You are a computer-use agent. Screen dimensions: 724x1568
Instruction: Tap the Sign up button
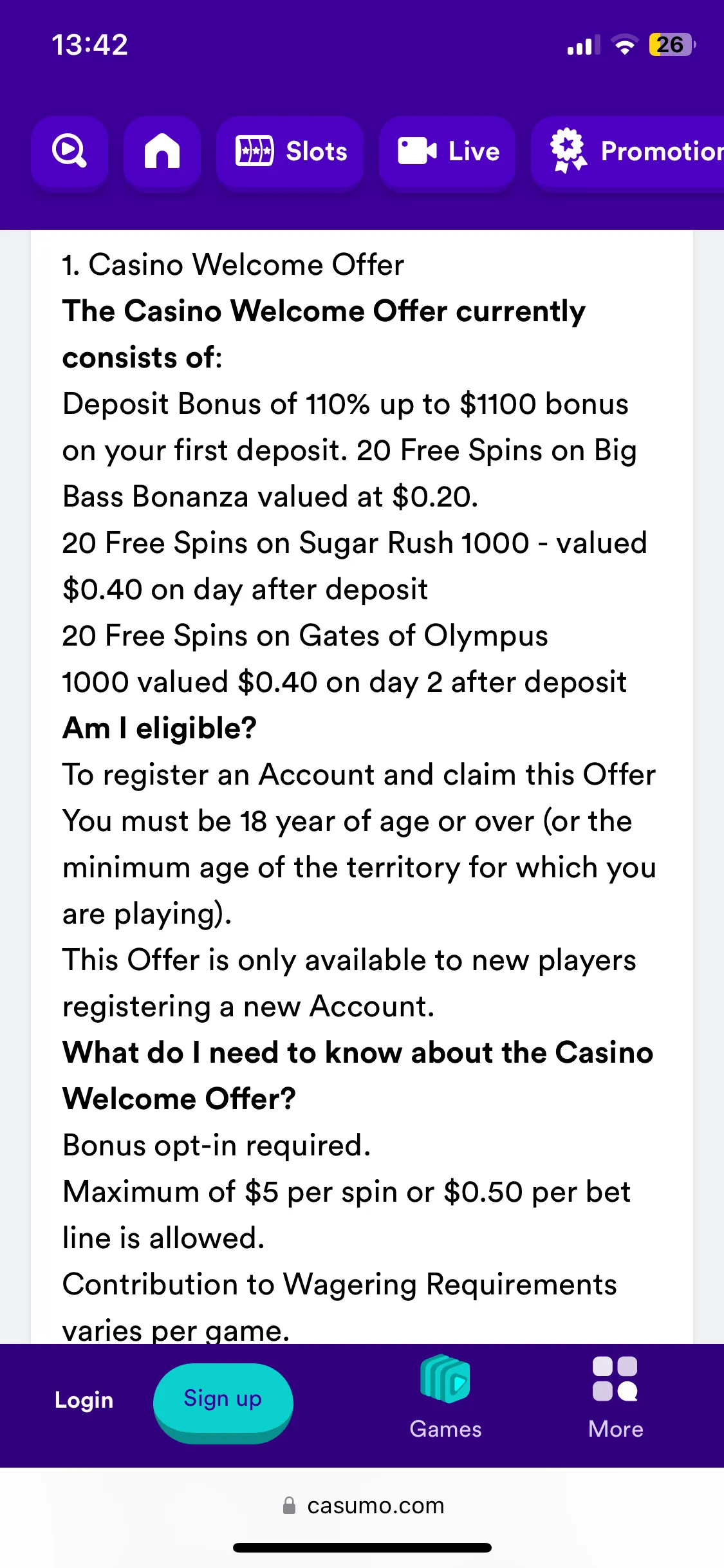(223, 1400)
